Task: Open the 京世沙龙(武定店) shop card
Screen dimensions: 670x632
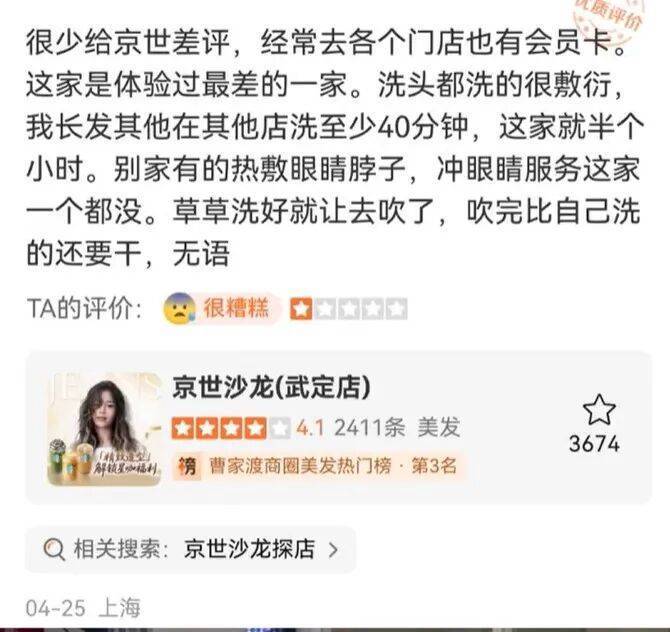Action: 338,428
